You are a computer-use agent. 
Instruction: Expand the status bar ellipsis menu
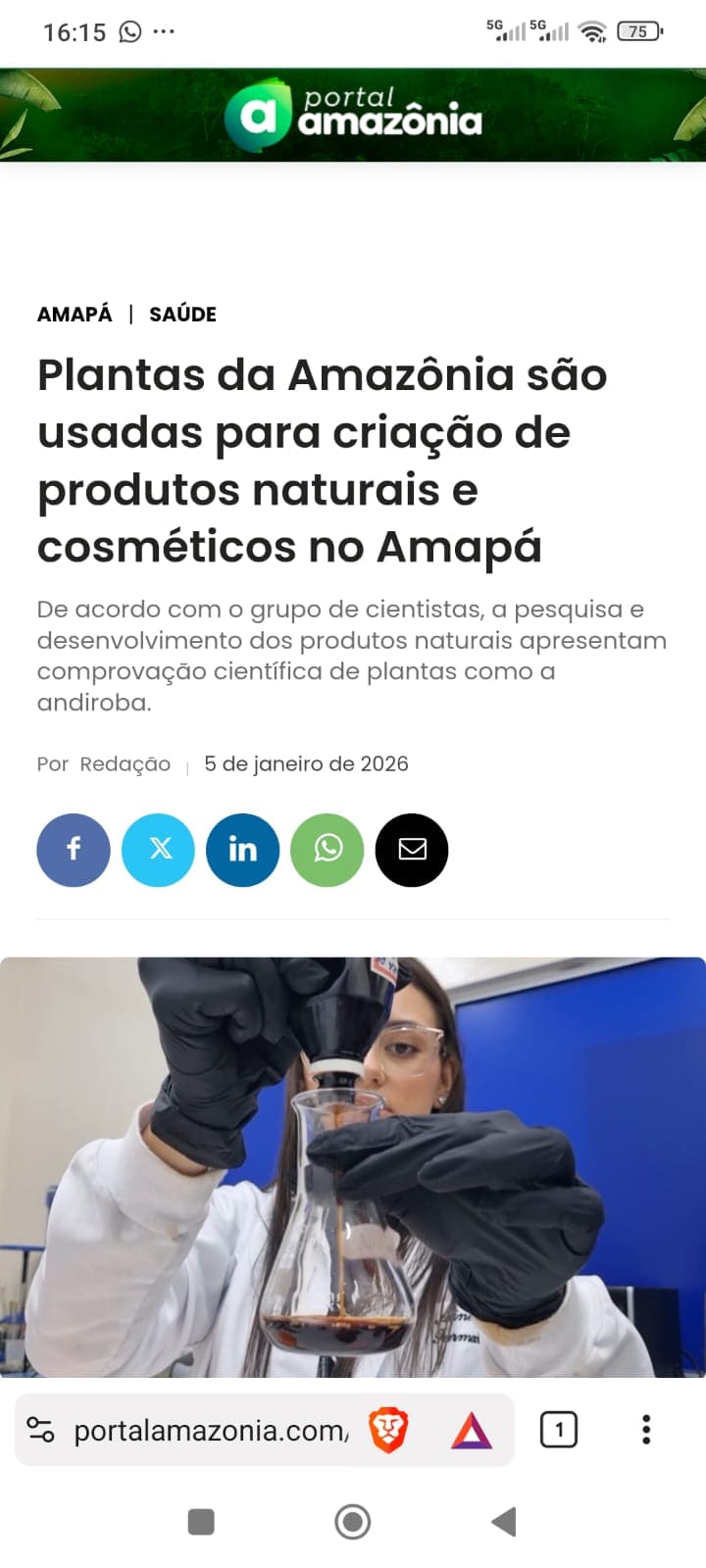click(163, 30)
